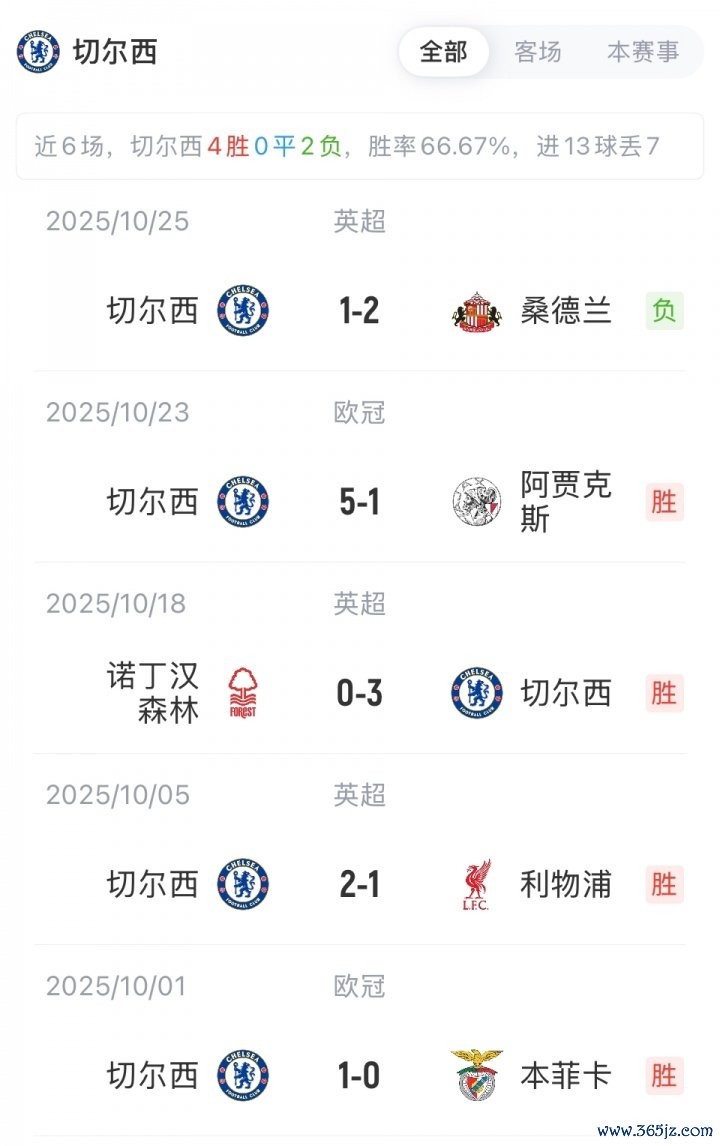Tap the 切尔西 vs 利物浦 2-1 match
Viewport: 720px width, 1146px height.
tap(359, 884)
